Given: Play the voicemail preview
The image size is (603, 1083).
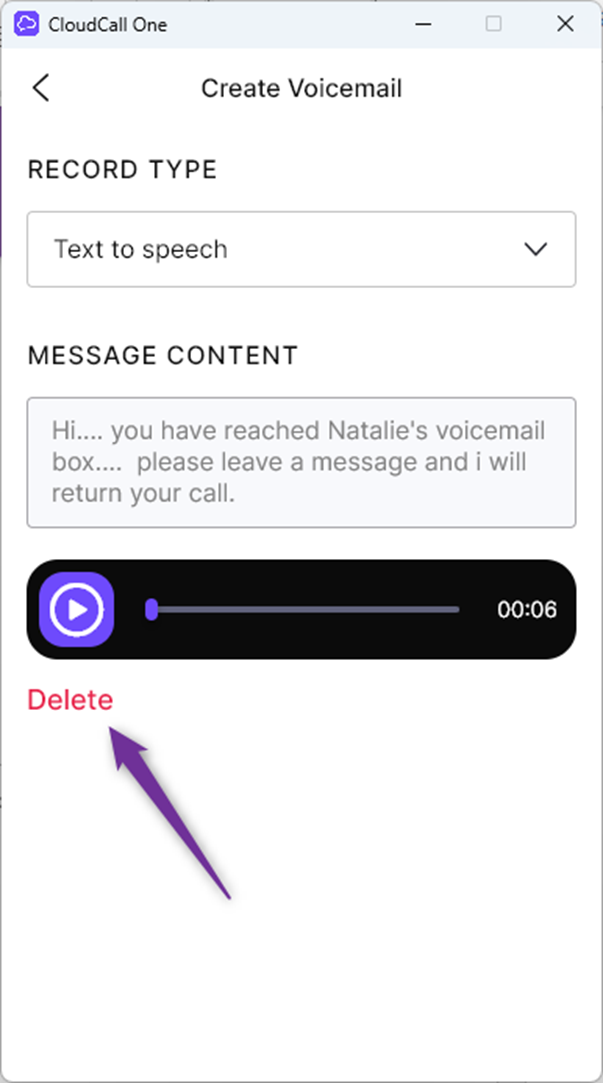Looking at the screenshot, I should 77,609.
